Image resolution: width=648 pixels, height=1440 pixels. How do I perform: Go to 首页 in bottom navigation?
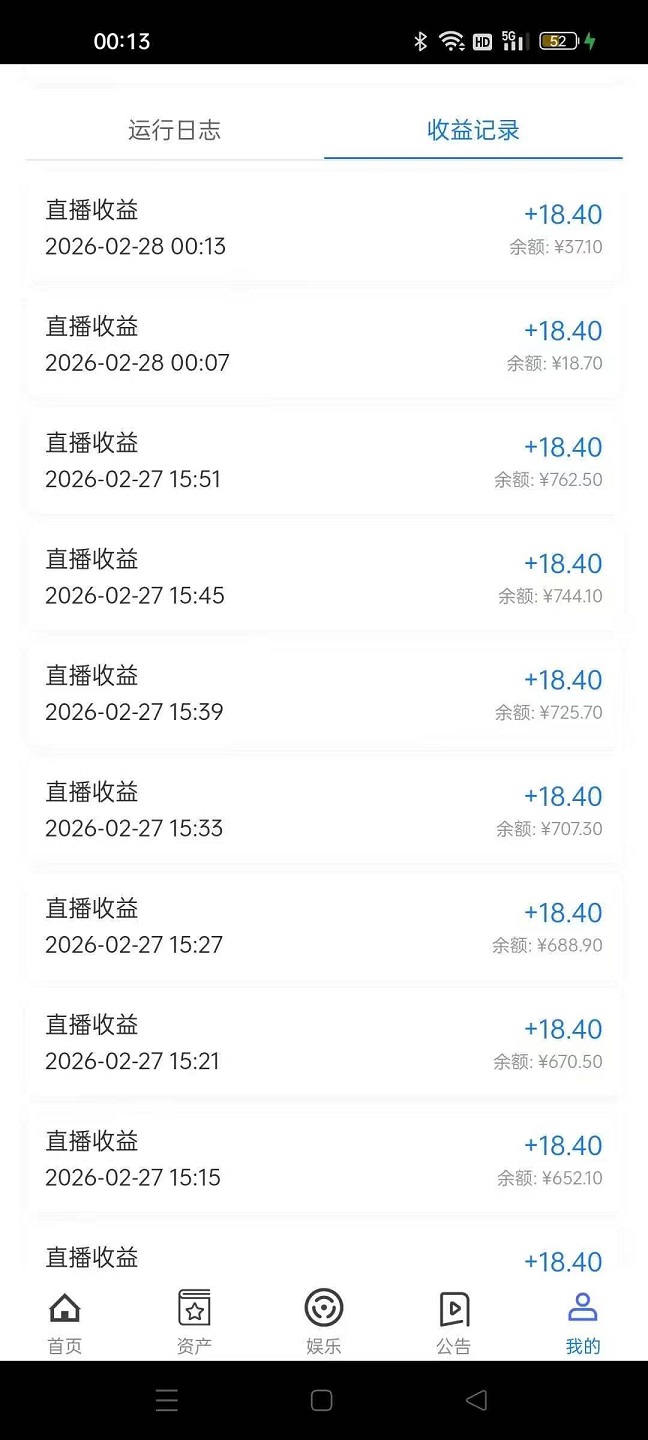[65, 1321]
